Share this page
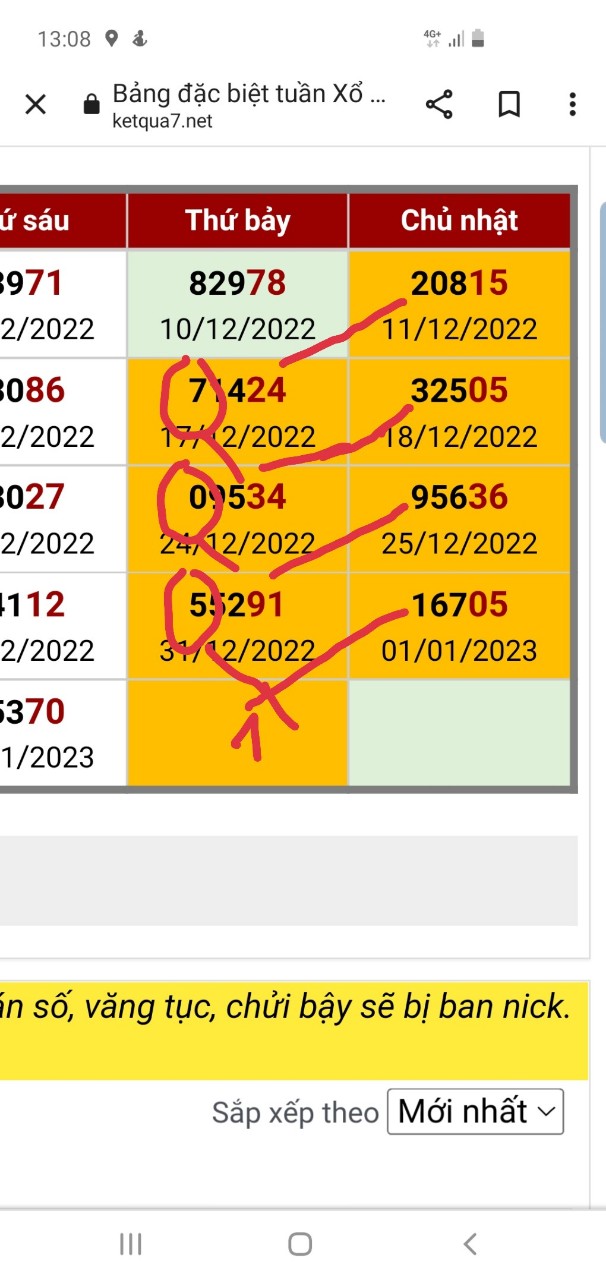The height and width of the screenshot is (1280, 606). 439,104
